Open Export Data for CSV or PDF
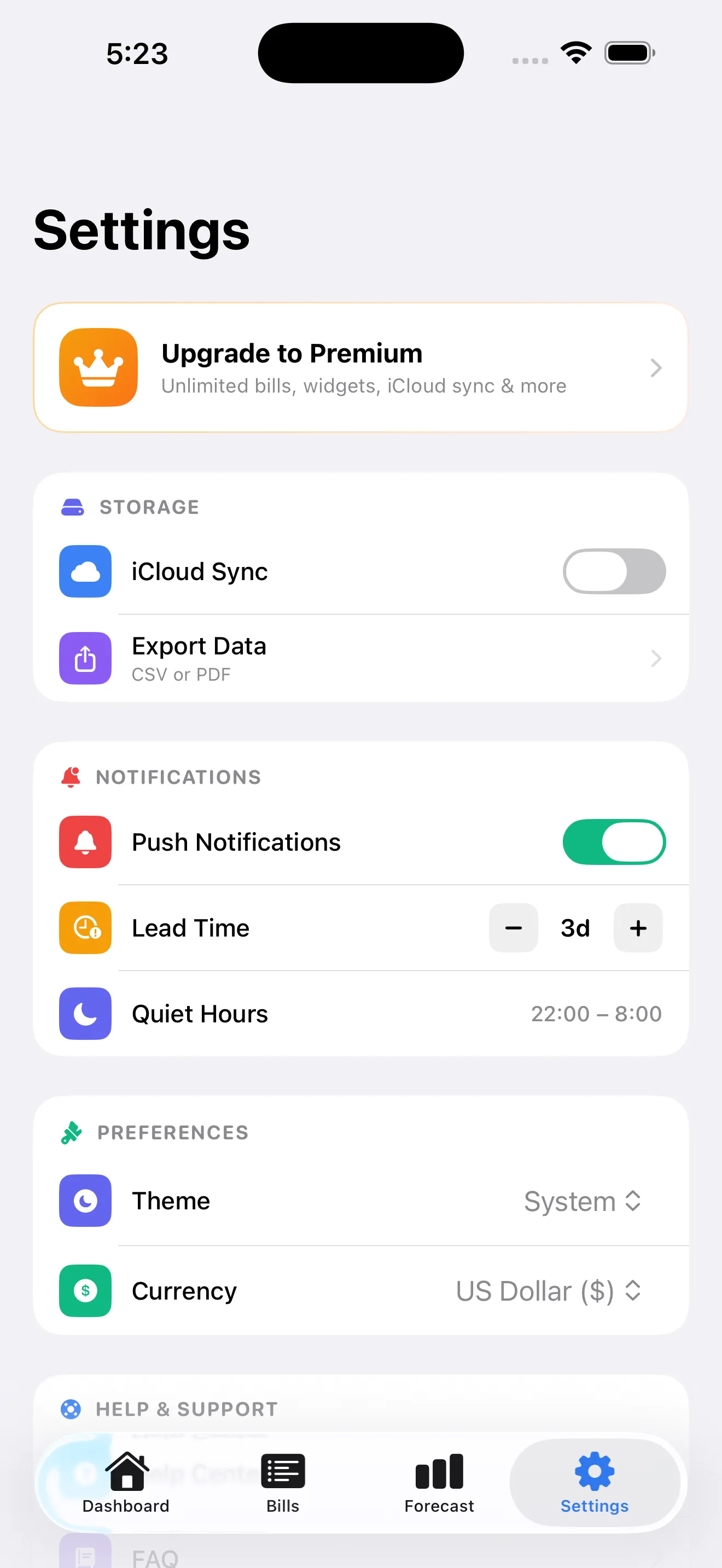The height and width of the screenshot is (1568, 722). pos(361,658)
